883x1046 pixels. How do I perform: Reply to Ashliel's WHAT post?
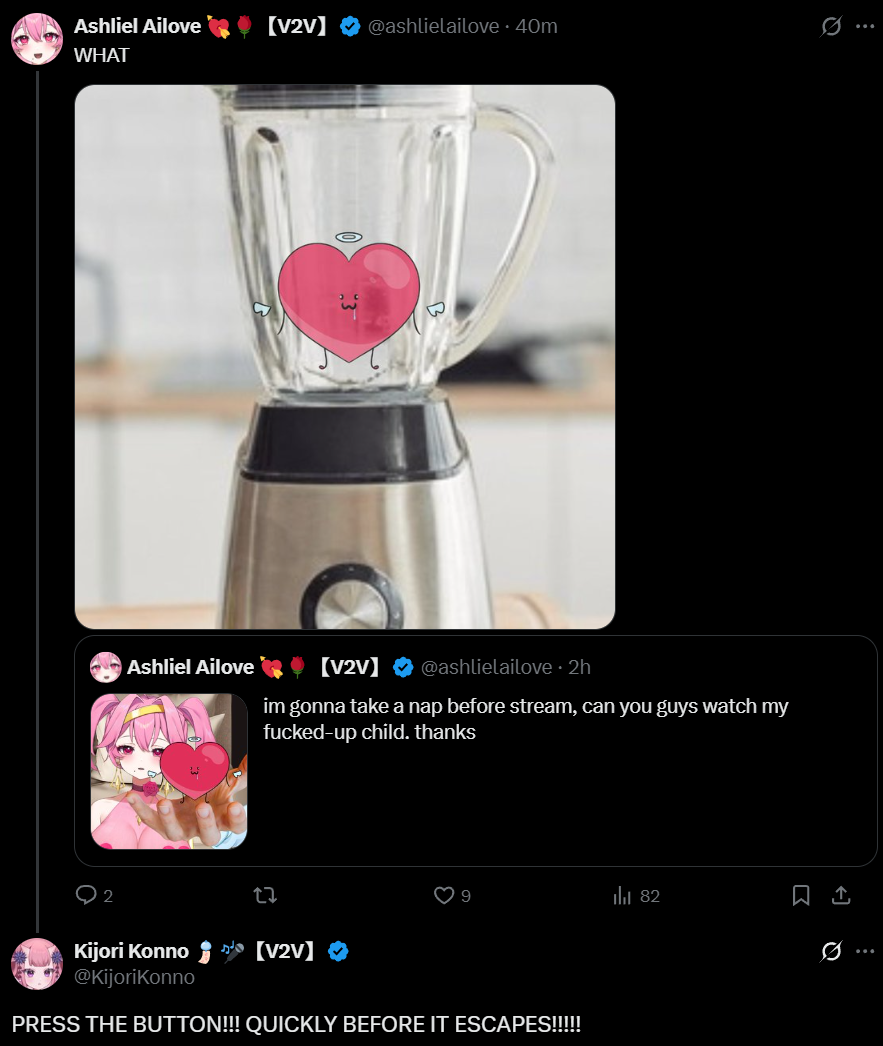point(87,895)
